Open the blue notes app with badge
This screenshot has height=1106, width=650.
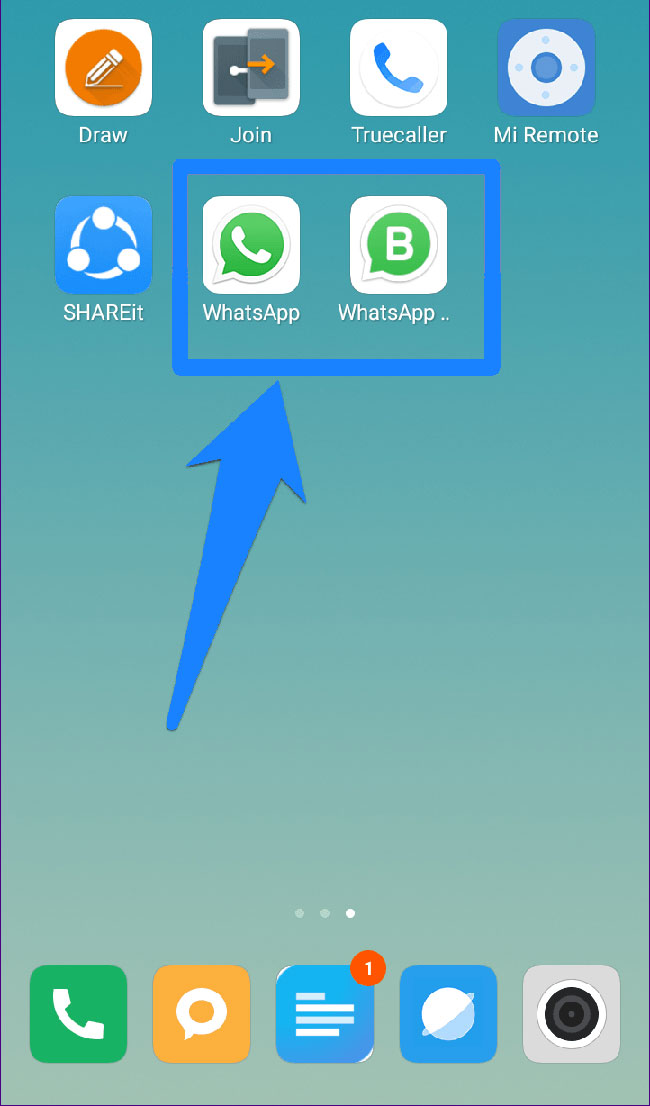(325, 1014)
